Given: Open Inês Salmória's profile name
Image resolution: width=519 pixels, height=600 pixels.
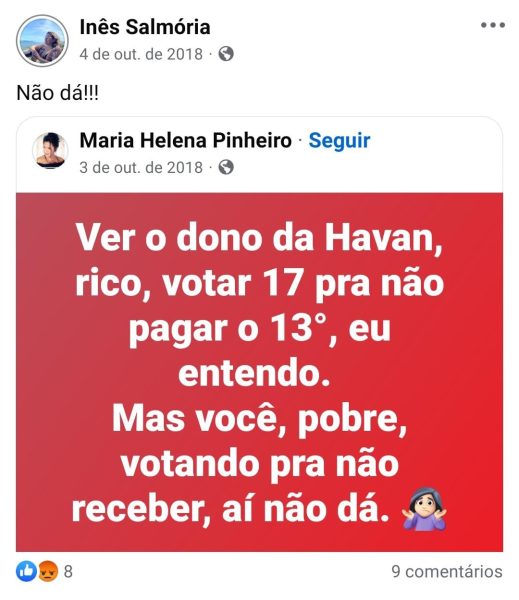Looking at the screenshot, I should click(x=145, y=27).
